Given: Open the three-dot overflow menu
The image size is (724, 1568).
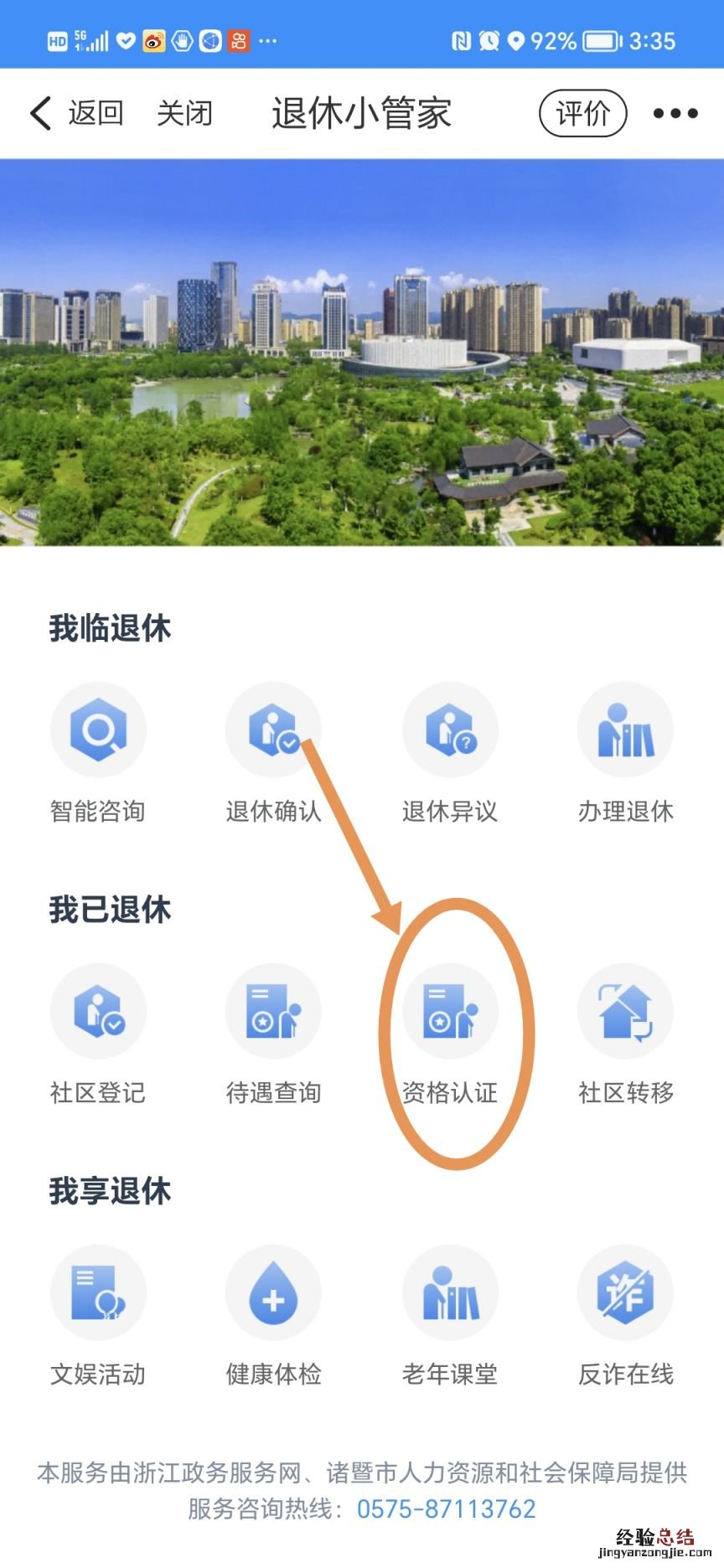Looking at the screenshot, I should coord(675,113).
